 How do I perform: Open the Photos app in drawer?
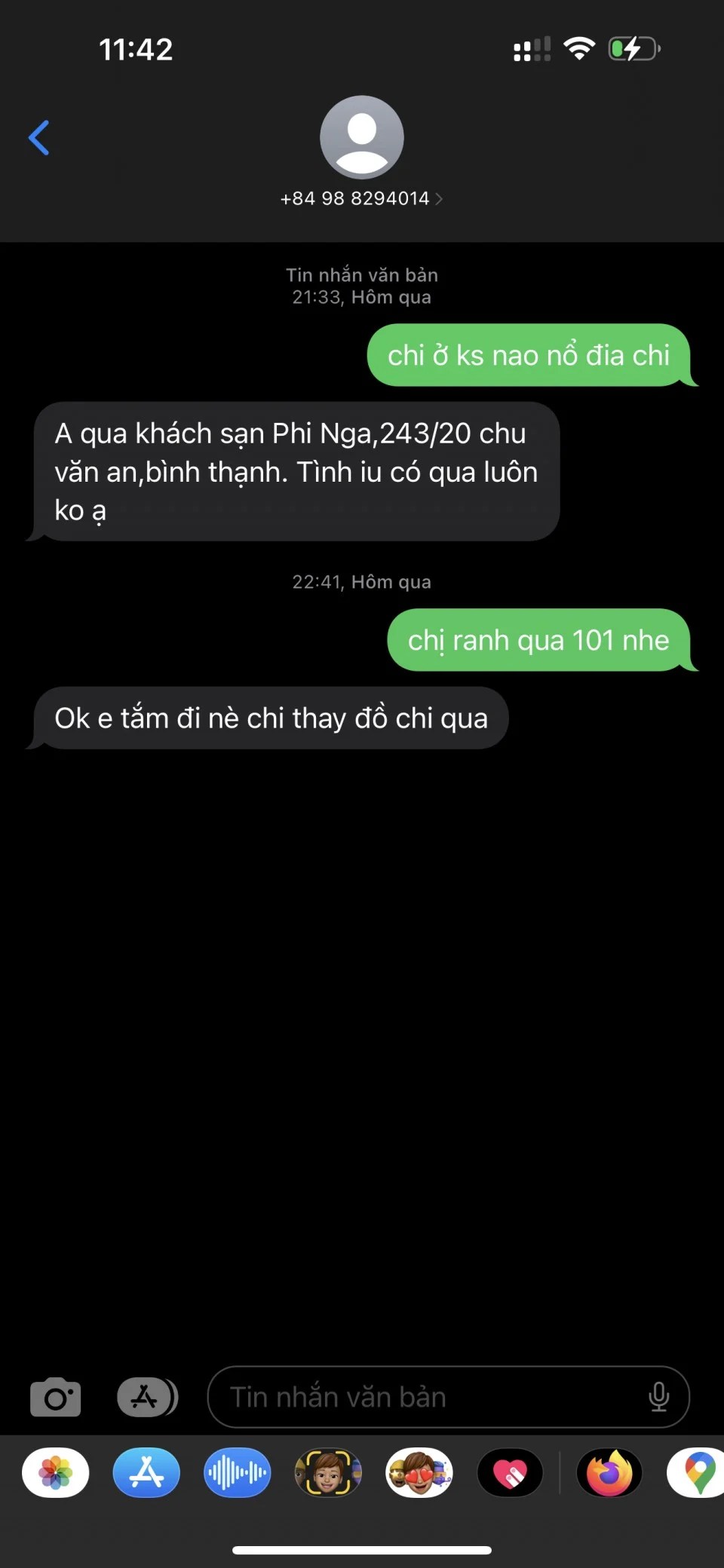point(56,1472)
